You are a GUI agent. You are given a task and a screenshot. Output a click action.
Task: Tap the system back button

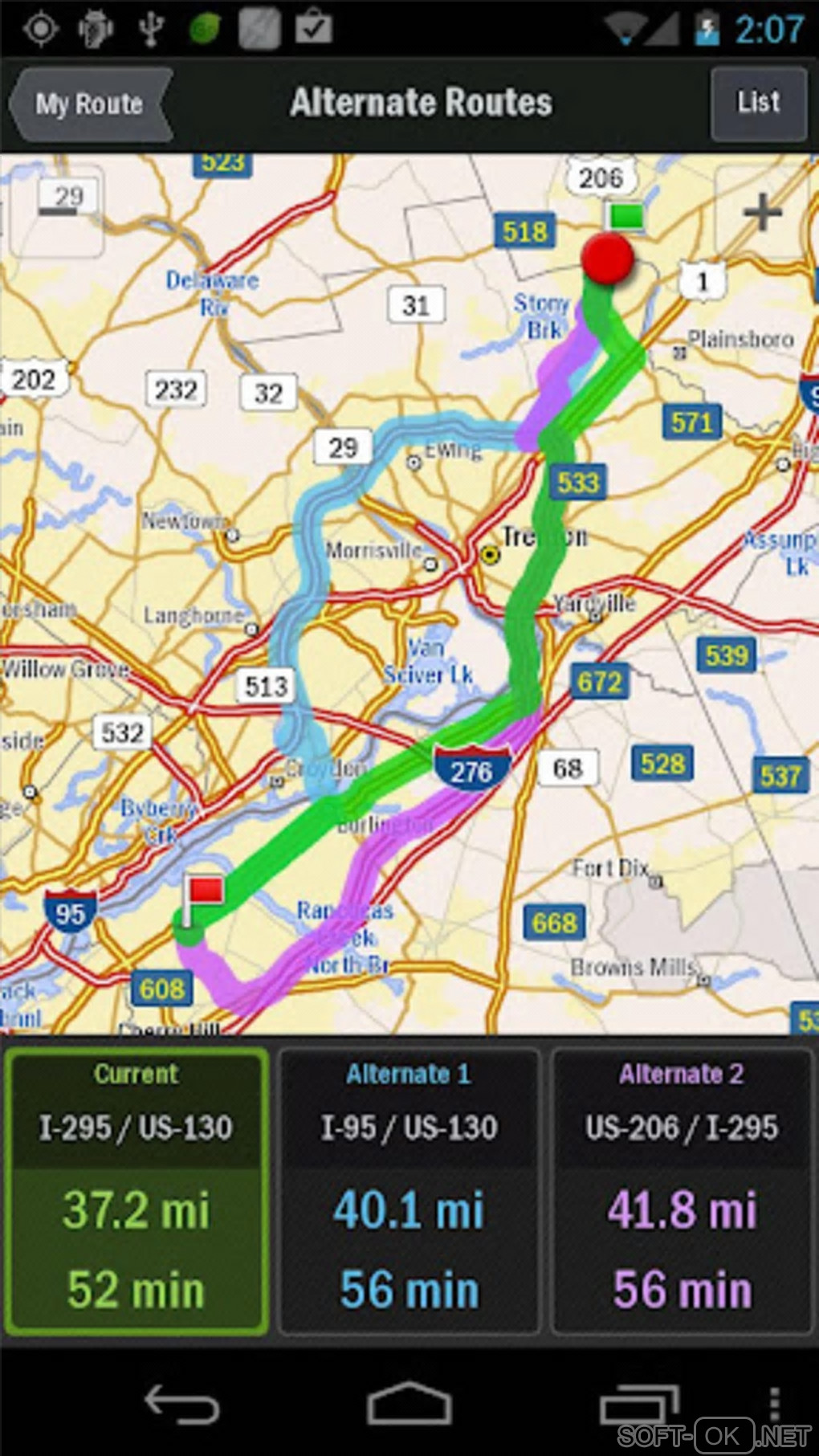pos(181,1405)
